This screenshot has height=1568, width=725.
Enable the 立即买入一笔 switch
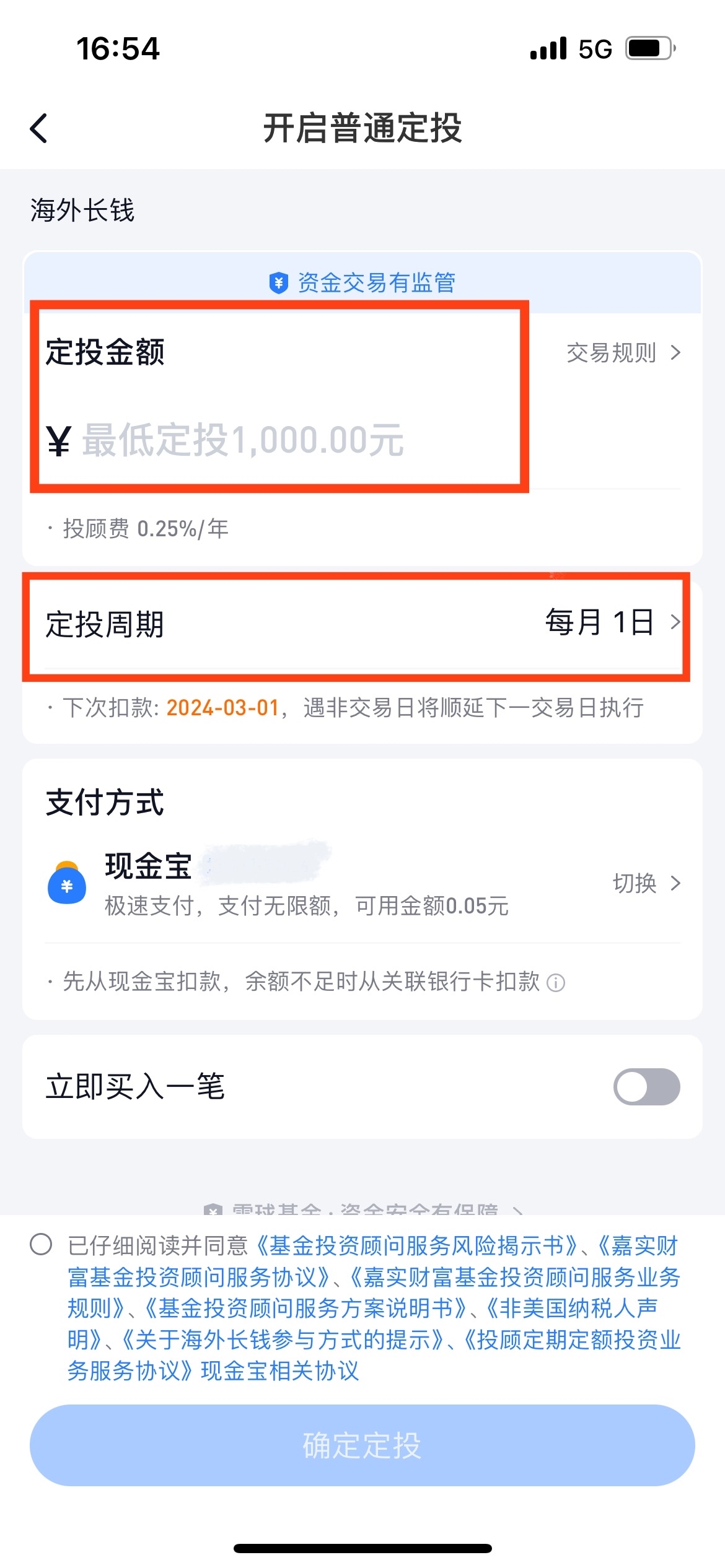(646, 1087)
